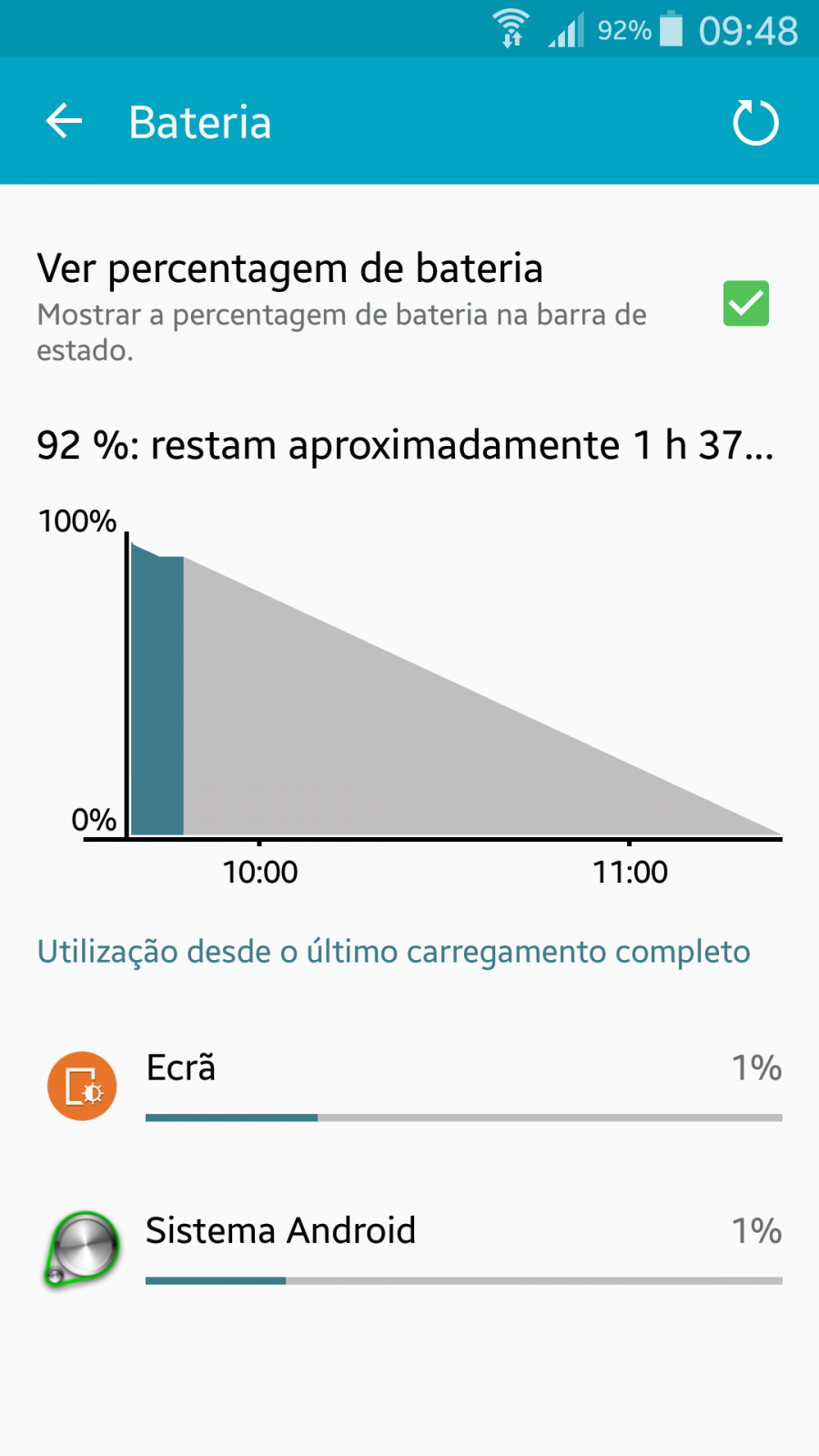The image size is (819, 1456).
Task: Open Ecrã battery usage details
Action: point(409,1087)
